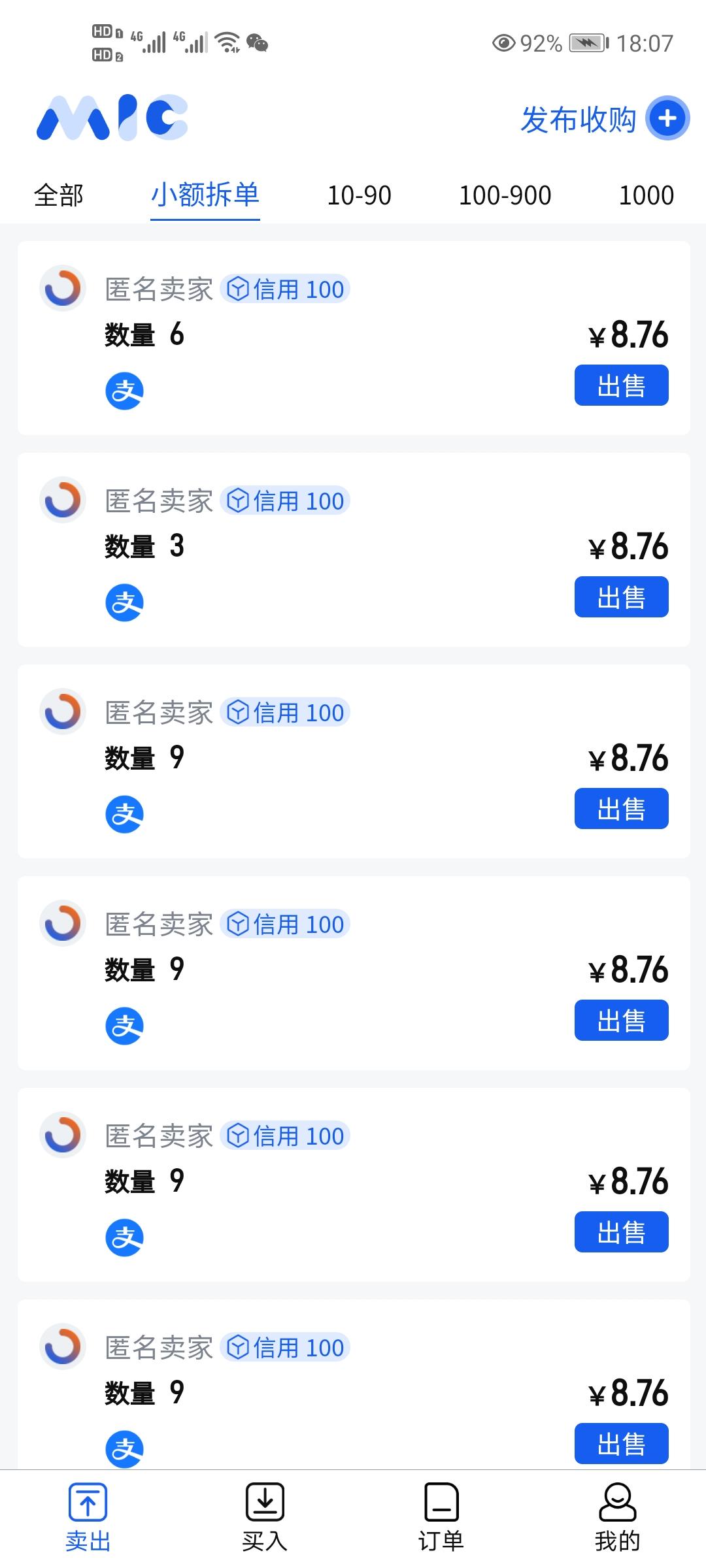706x1568 pixels.
Task: Switch to the 全部 tab
Action: (x=59, y=195)
